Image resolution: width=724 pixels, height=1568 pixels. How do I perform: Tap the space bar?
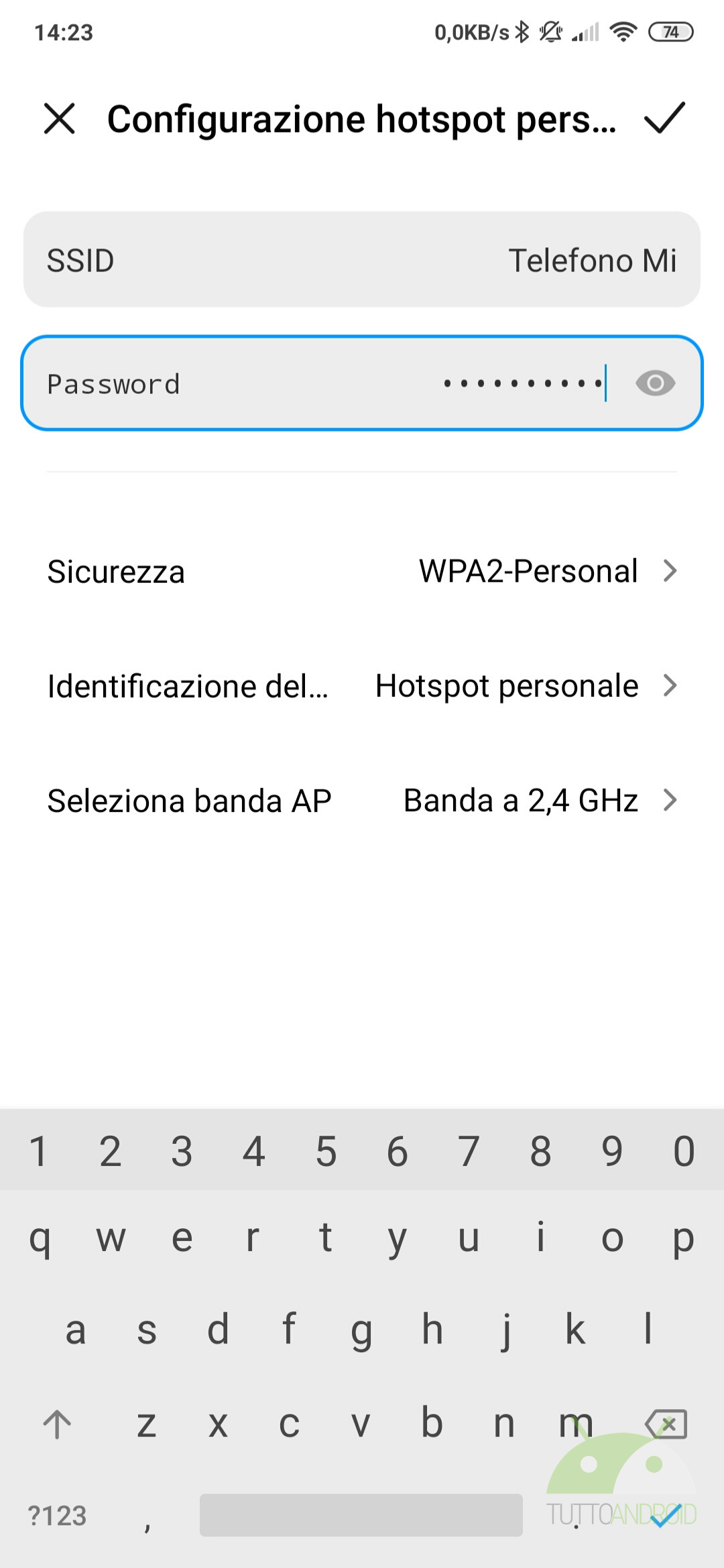pyautogui.click(x=361, y=1514)
